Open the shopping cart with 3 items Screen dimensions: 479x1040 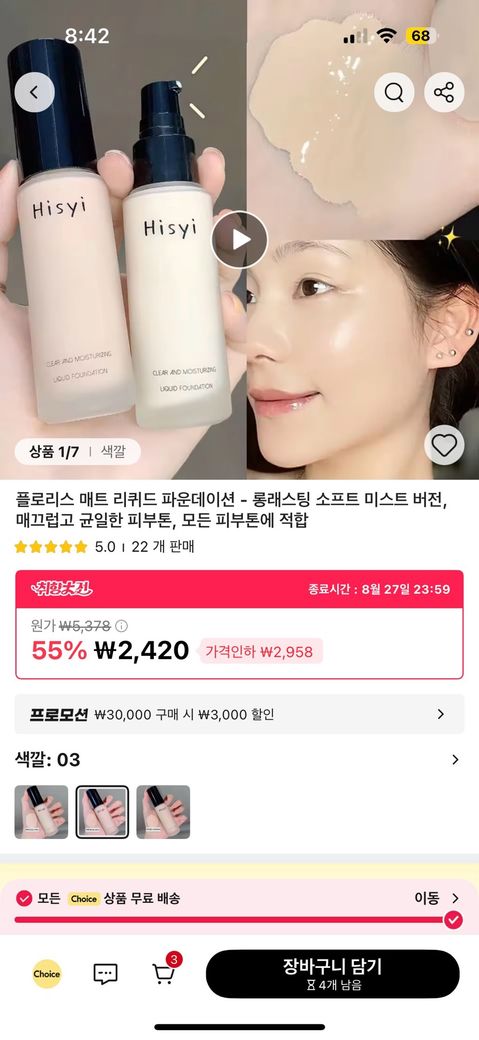[164, 970]
